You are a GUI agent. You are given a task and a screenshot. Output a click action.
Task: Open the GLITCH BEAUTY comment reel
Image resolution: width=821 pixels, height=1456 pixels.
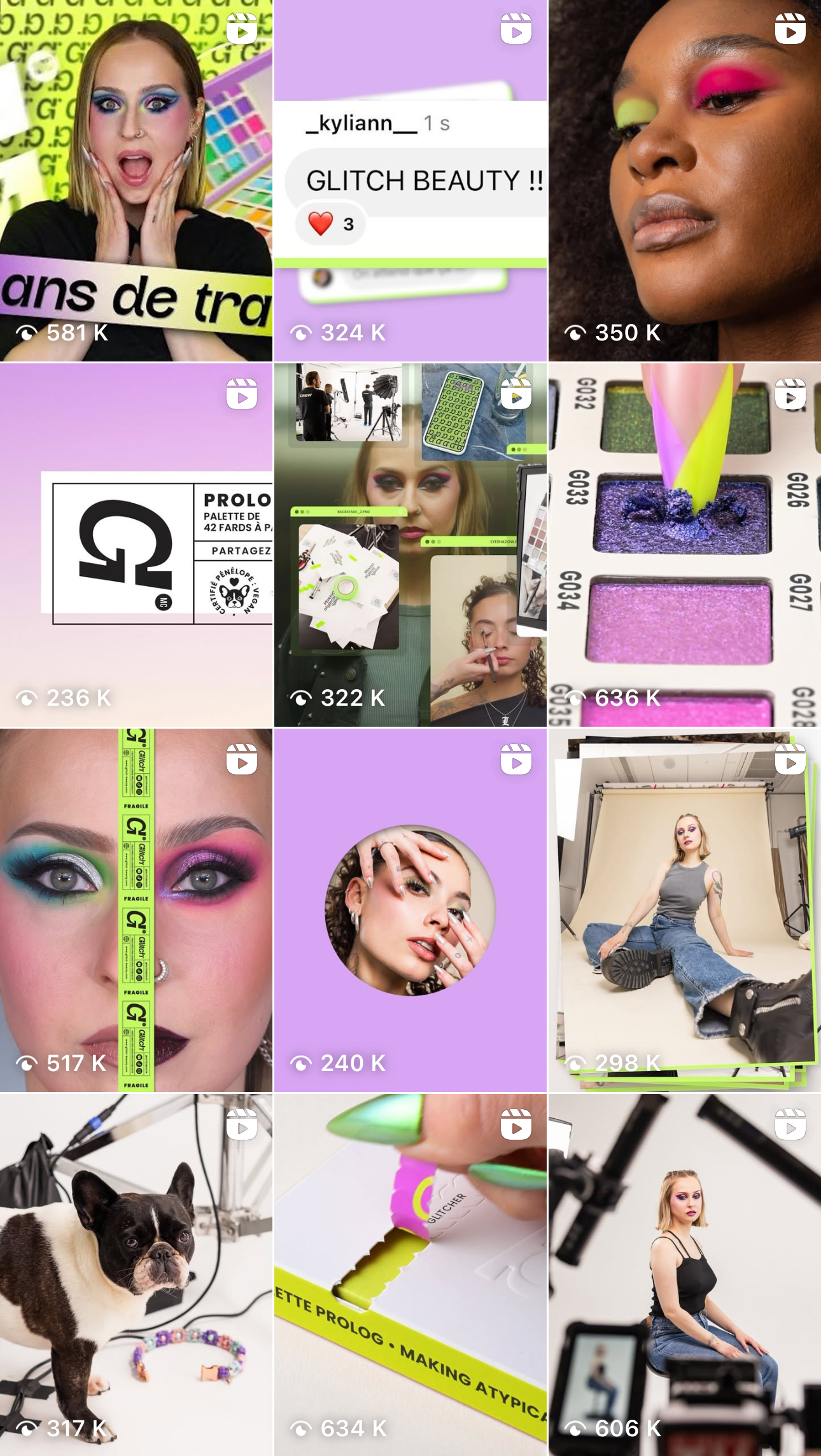(x=410, y=181)
